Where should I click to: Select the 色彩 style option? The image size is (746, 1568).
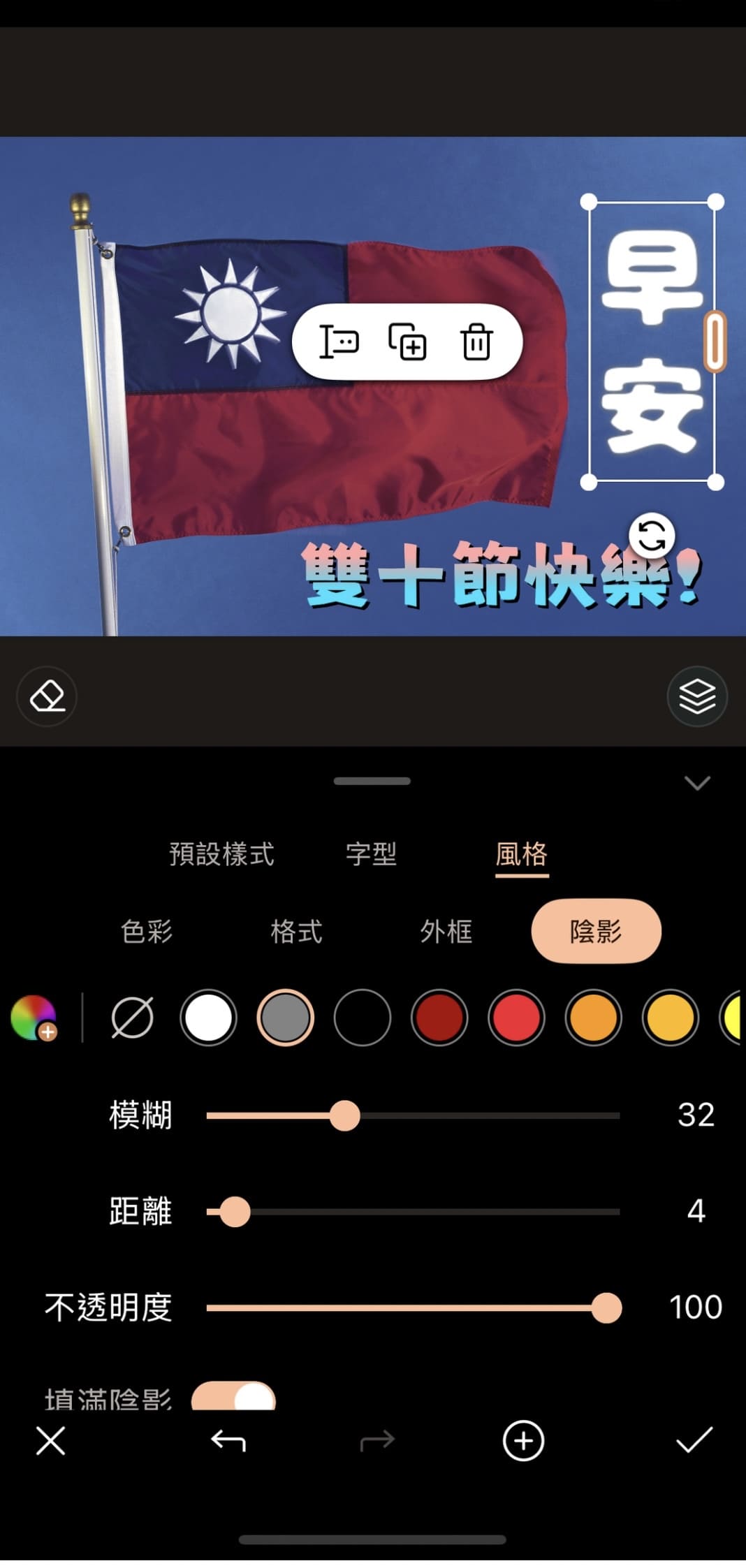point(147,931)
